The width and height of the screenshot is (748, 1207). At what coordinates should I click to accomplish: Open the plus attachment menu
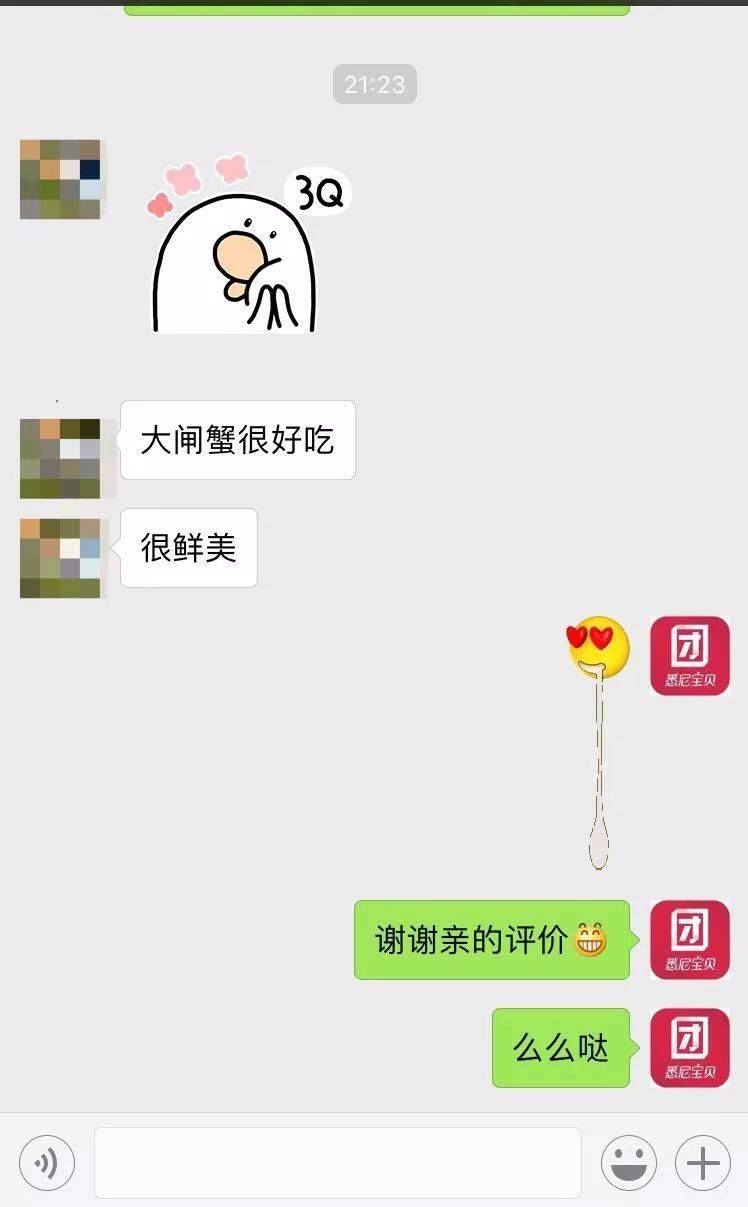point(702,1163)
